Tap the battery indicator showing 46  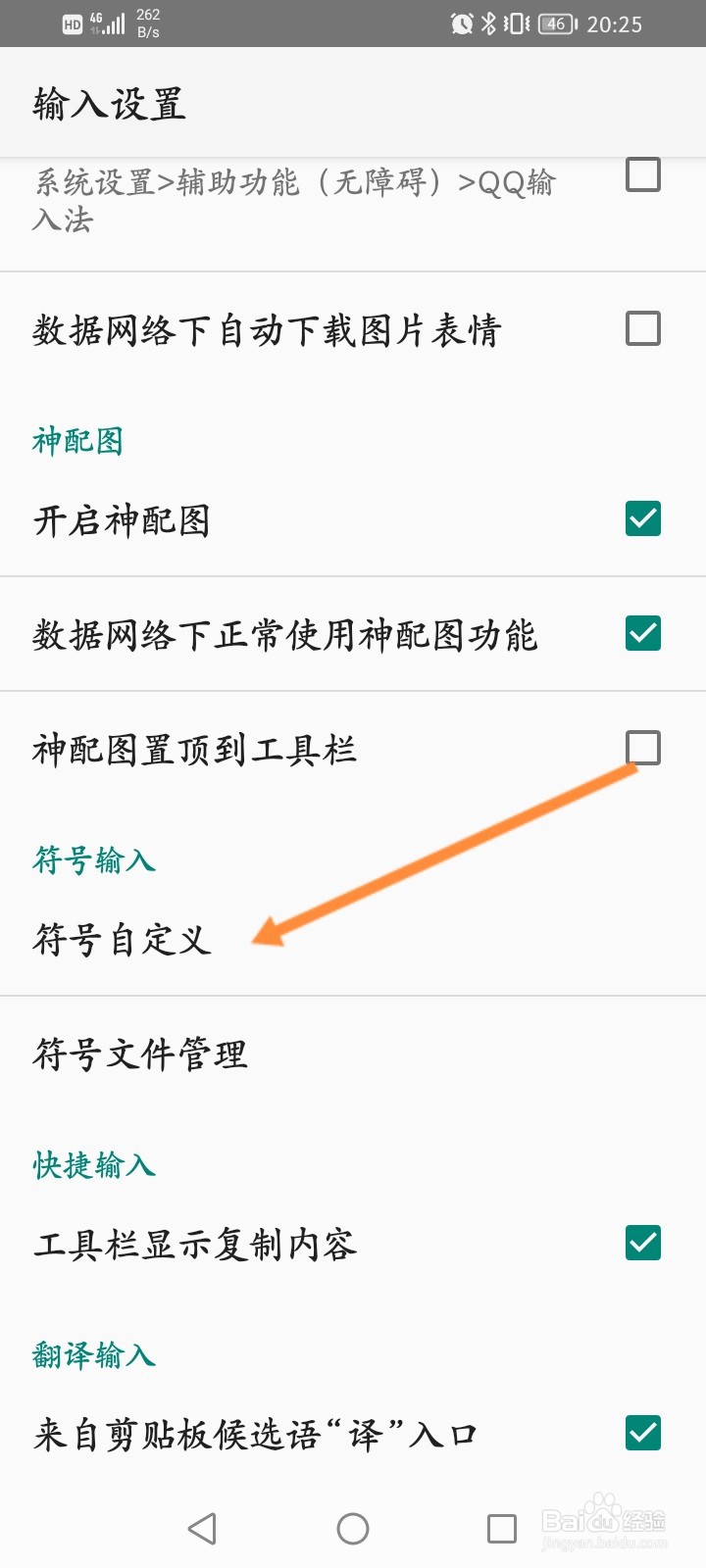[554, 24]
